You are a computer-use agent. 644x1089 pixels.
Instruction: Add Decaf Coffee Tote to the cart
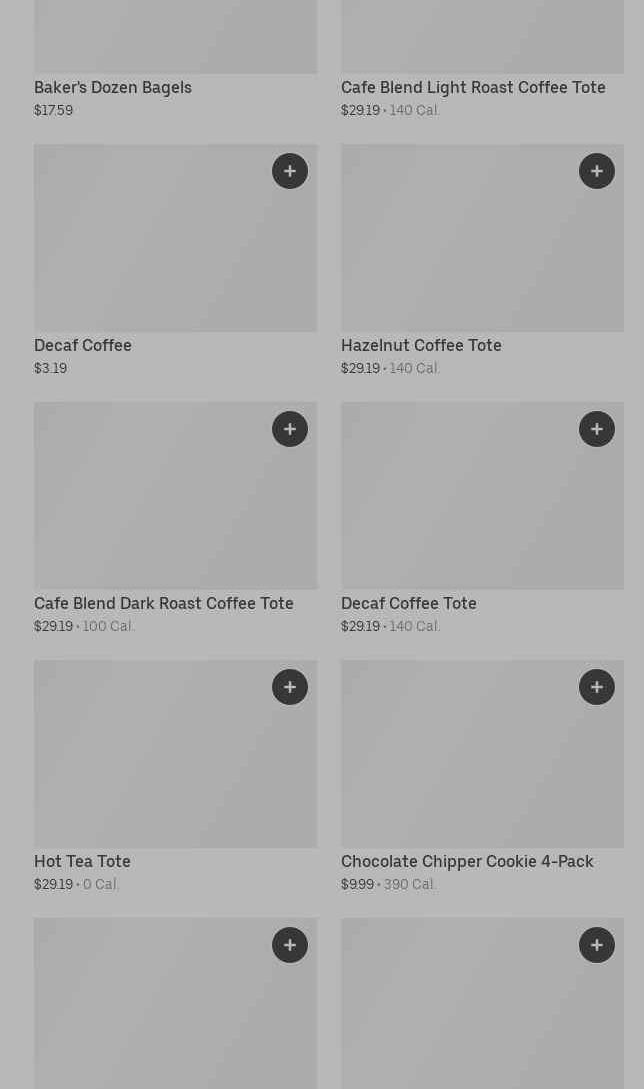click(597, 429)
